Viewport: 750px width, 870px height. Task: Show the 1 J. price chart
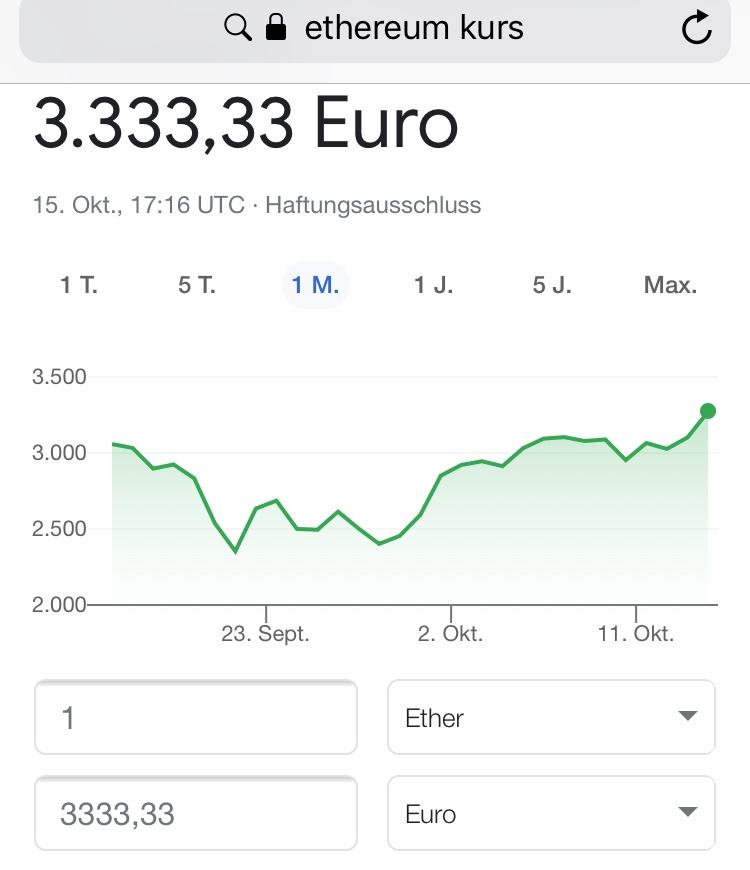433,285
